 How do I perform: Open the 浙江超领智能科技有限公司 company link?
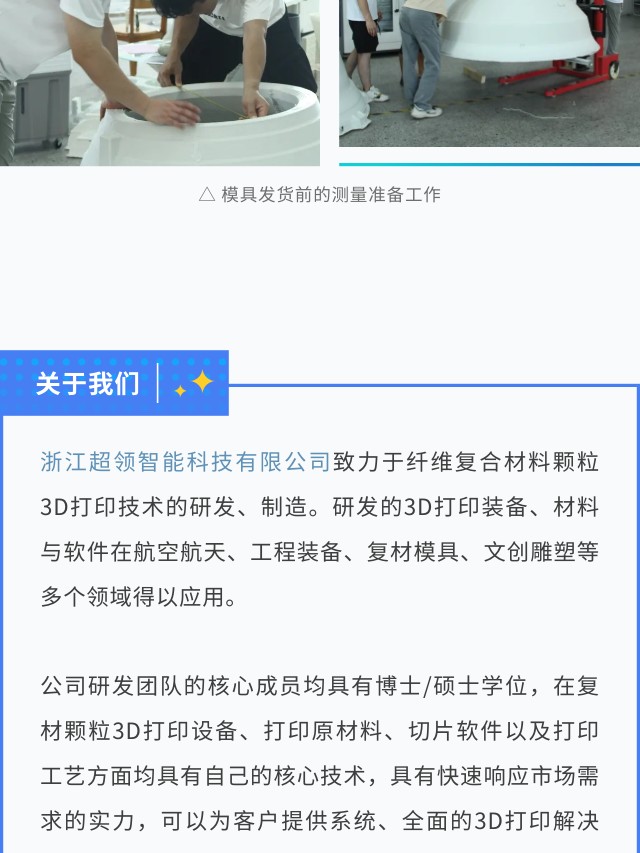(185, 462)
